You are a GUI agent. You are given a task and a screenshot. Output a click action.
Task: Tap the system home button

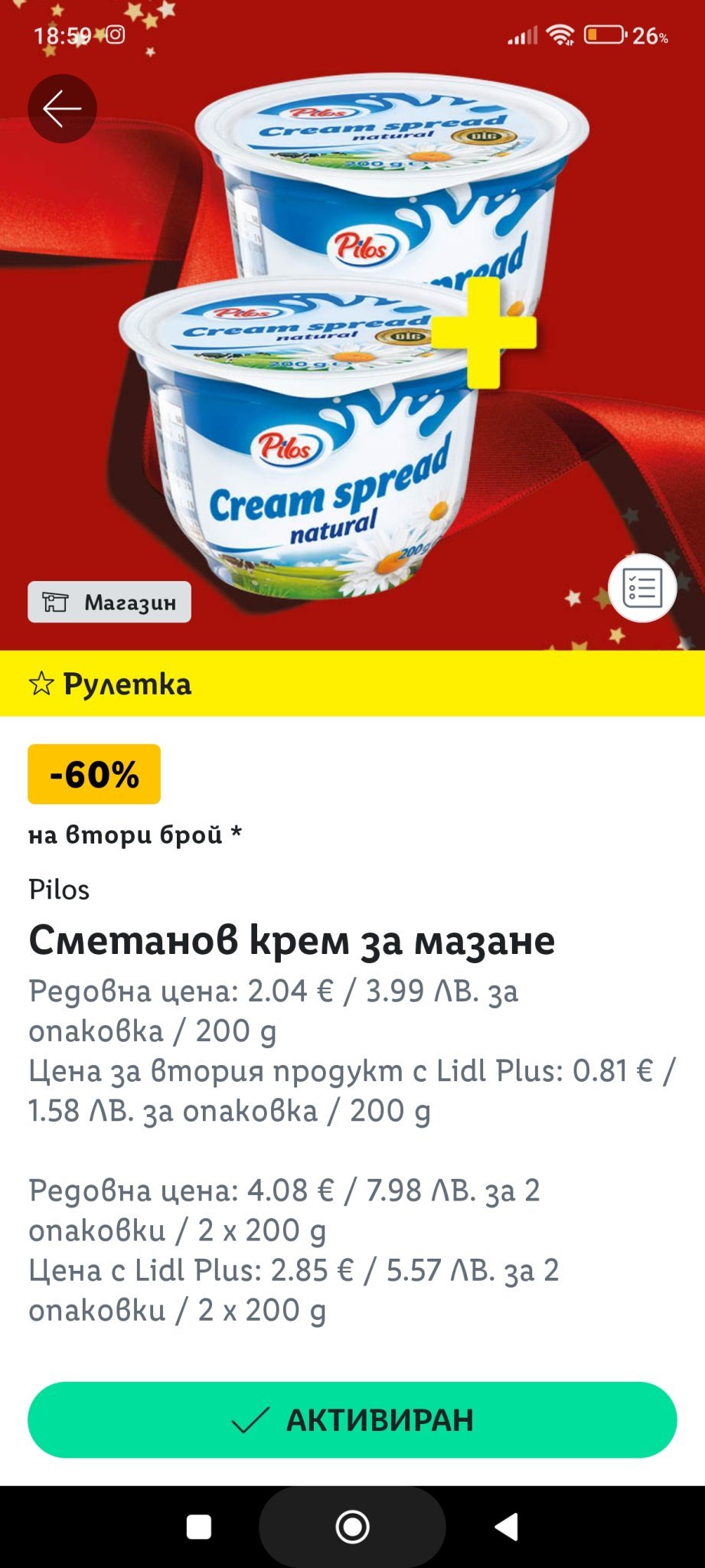[x=352, y=1527]
